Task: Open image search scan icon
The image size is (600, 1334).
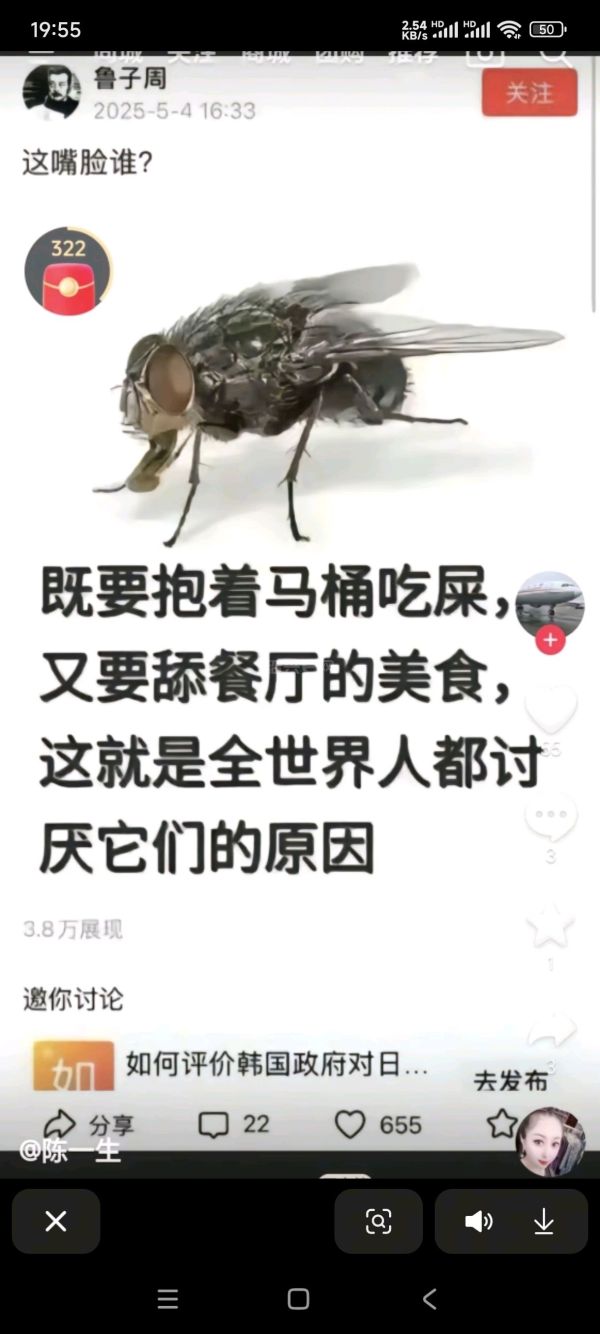Action: [378, 1221]
